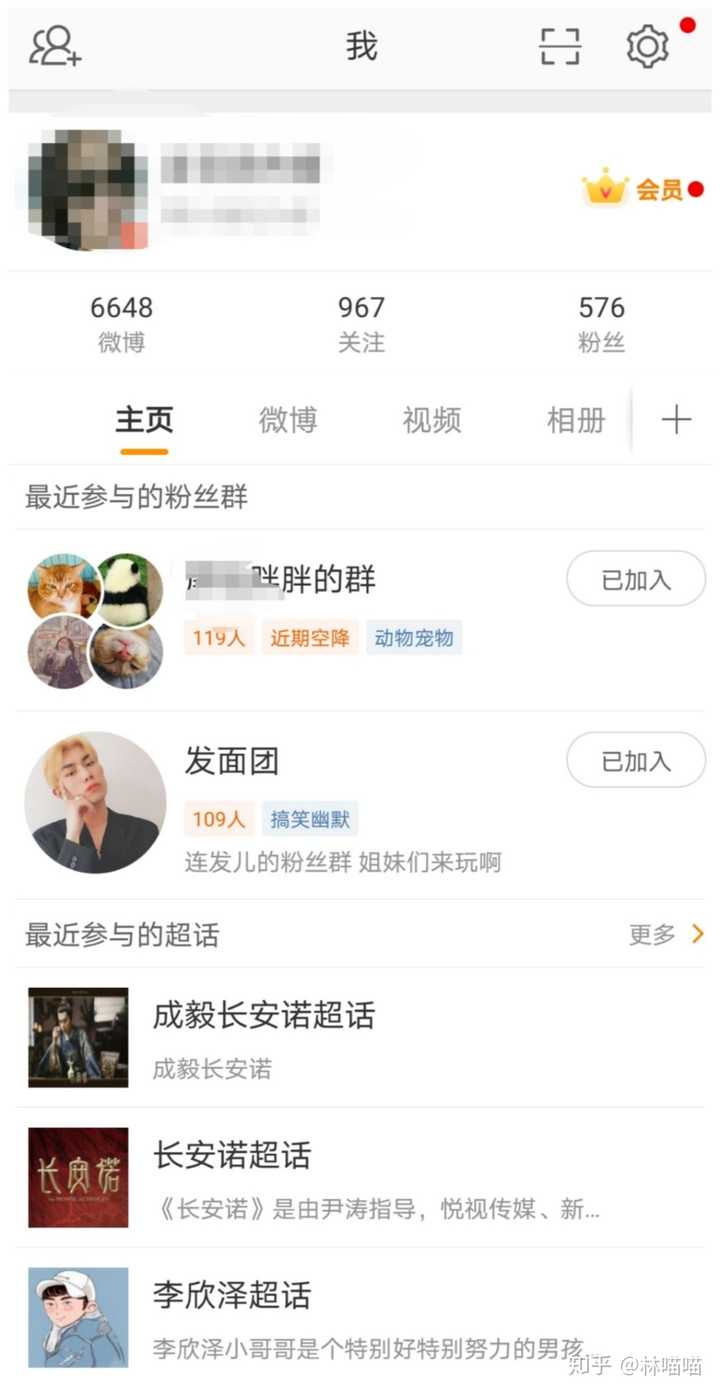
Task: Switch to the 微博 tab
Action: click(288, 420)
